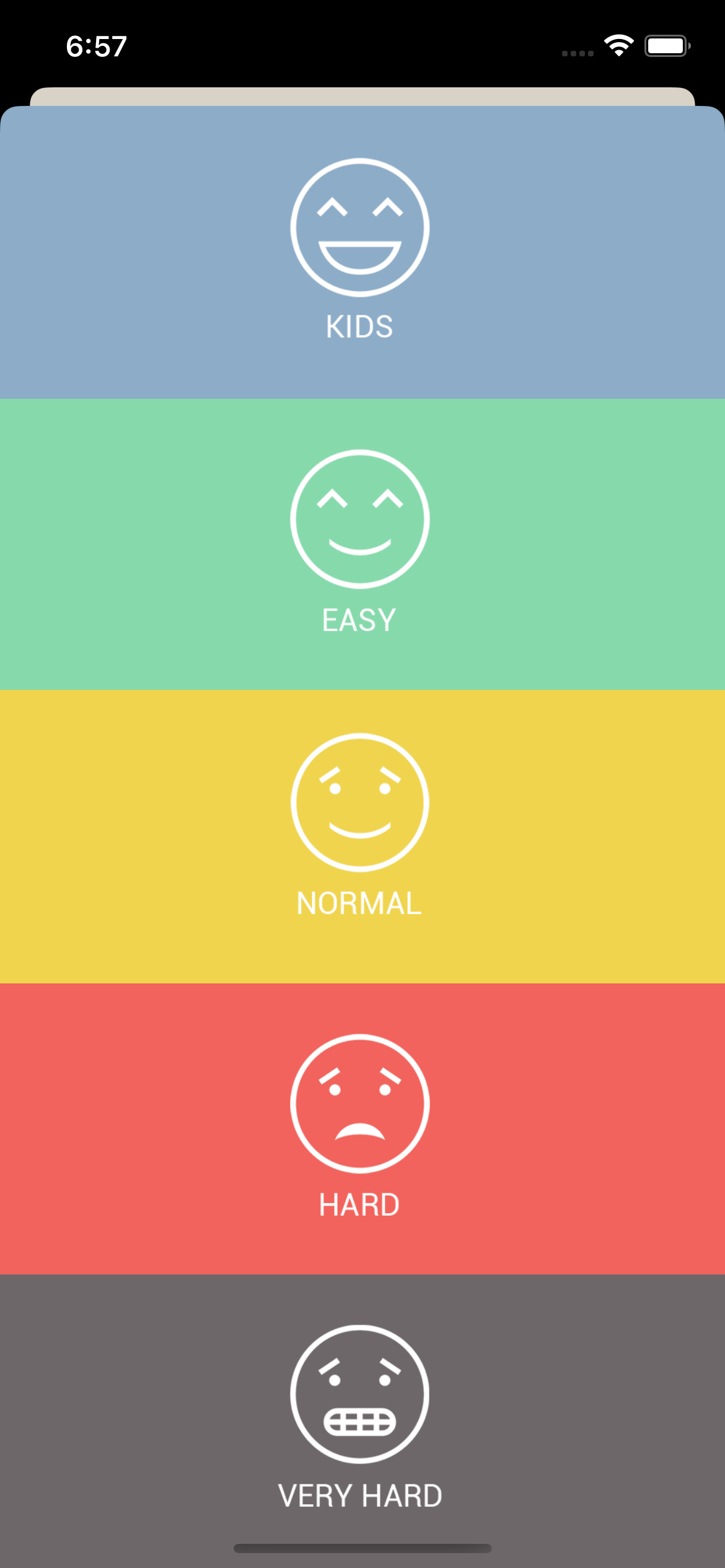This screenshot has height=1568, width=725.
Task: Click the gray VERY HARD section
Action: [124, 1393]
